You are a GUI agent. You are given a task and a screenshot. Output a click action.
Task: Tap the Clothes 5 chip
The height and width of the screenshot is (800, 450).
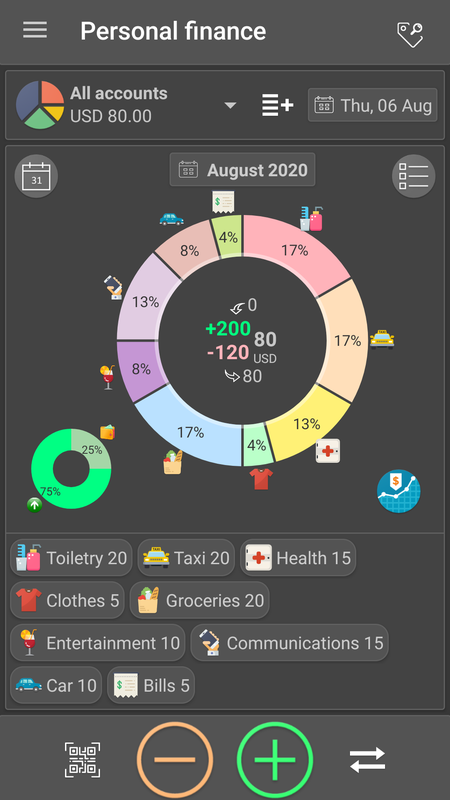(67, 600)
